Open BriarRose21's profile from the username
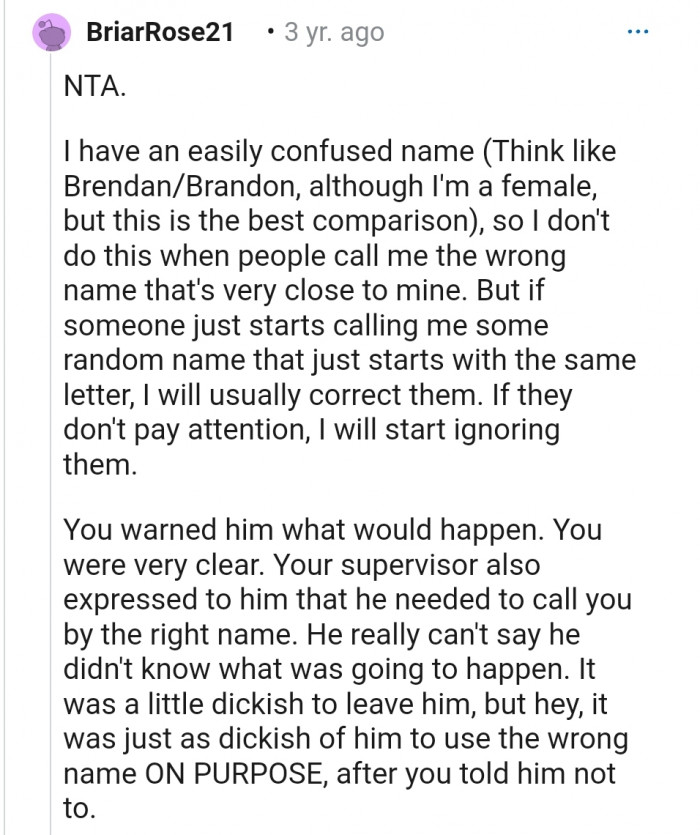The width and height of the screenshot is (700, 835). (x=160, y=33)
